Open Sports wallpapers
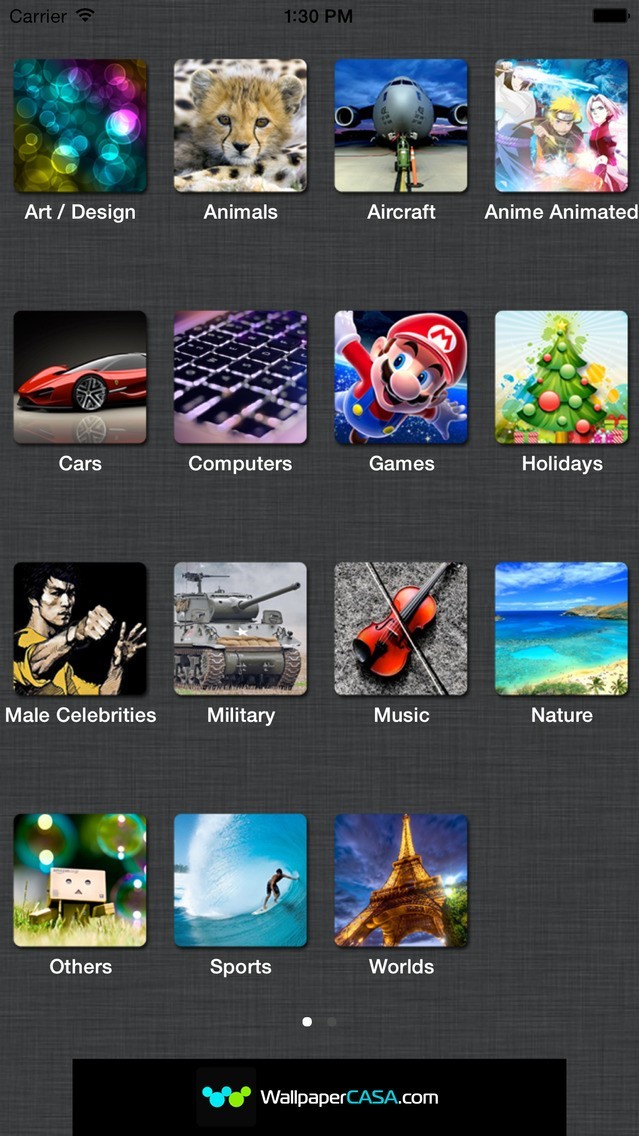 click(x=240, y=880)
